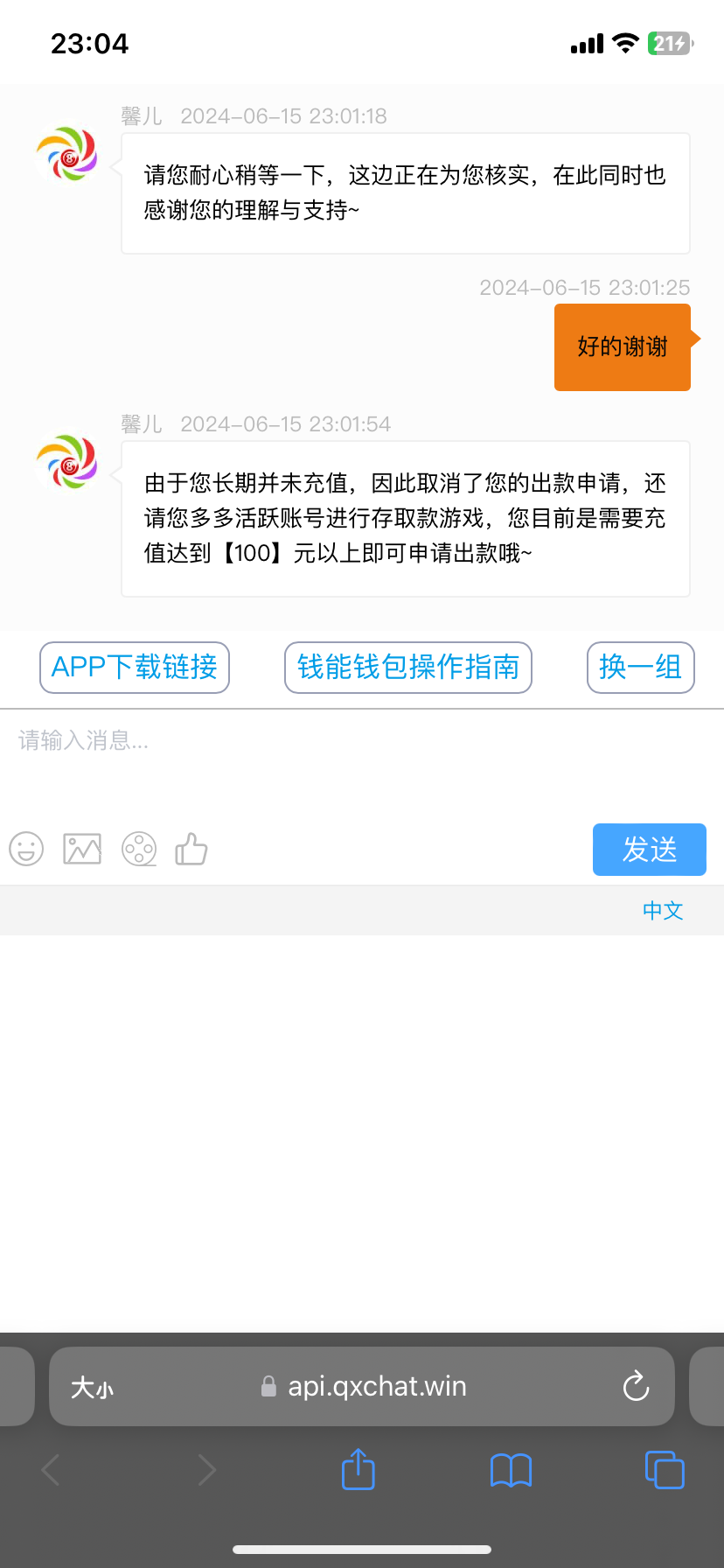
Task: Tap the APP下载链接 quick reply chip
Action: 135,668
